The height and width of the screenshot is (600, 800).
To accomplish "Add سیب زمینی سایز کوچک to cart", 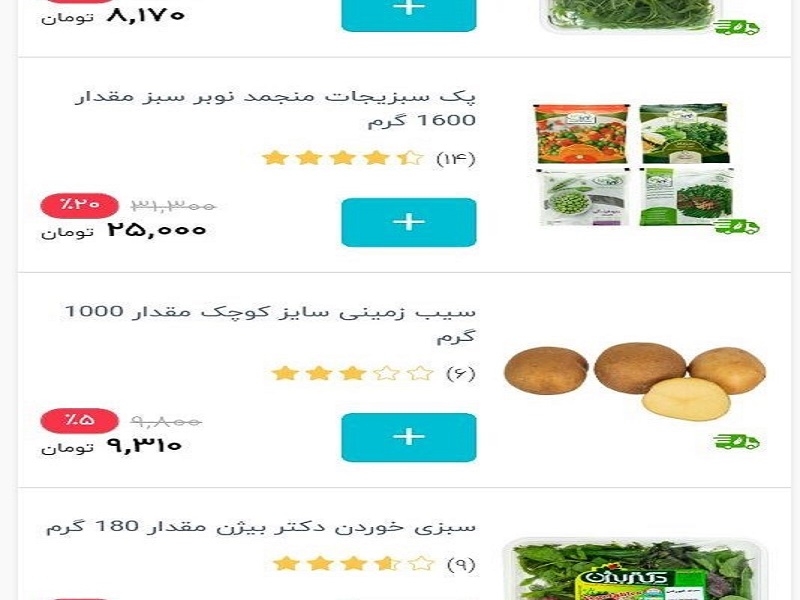I will tap(408, 437).
